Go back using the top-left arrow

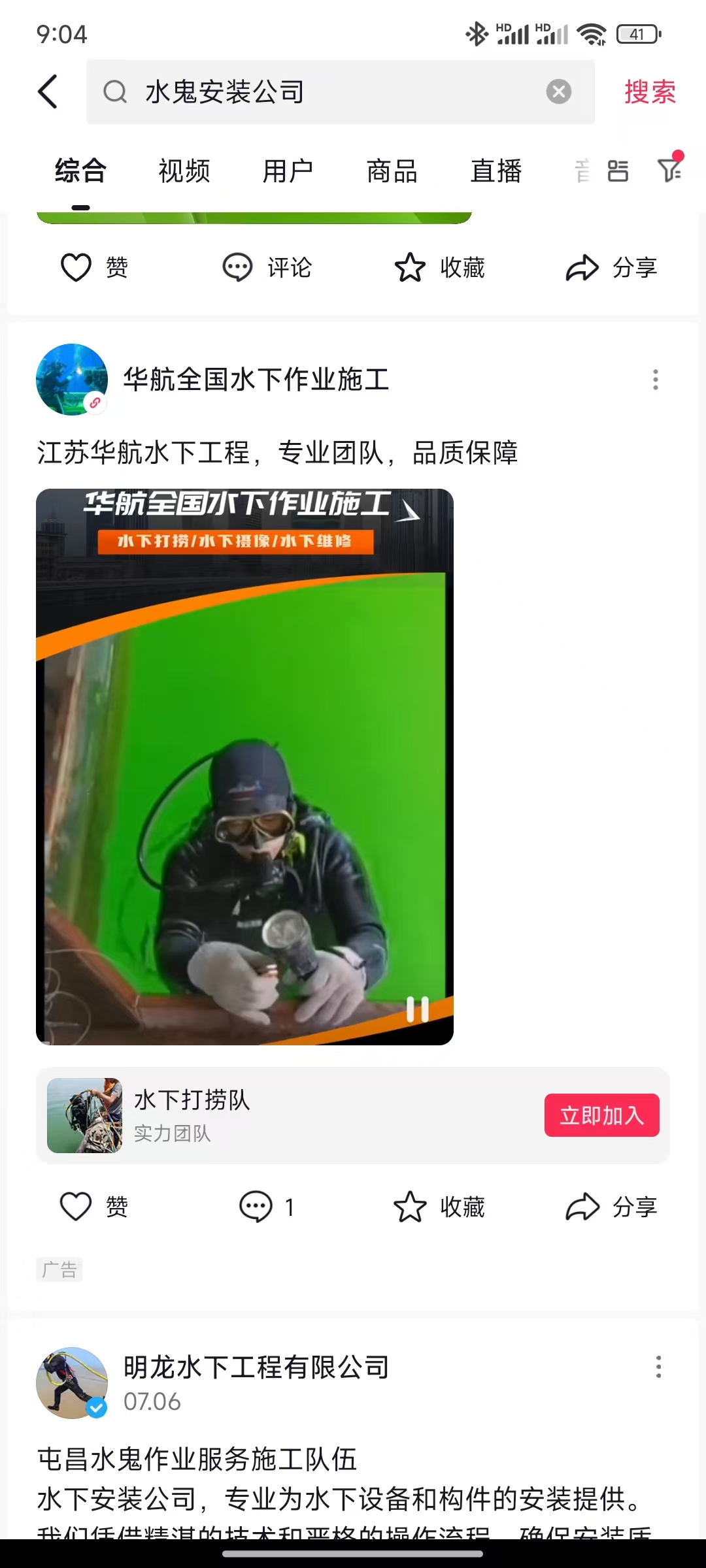point(48,91)
